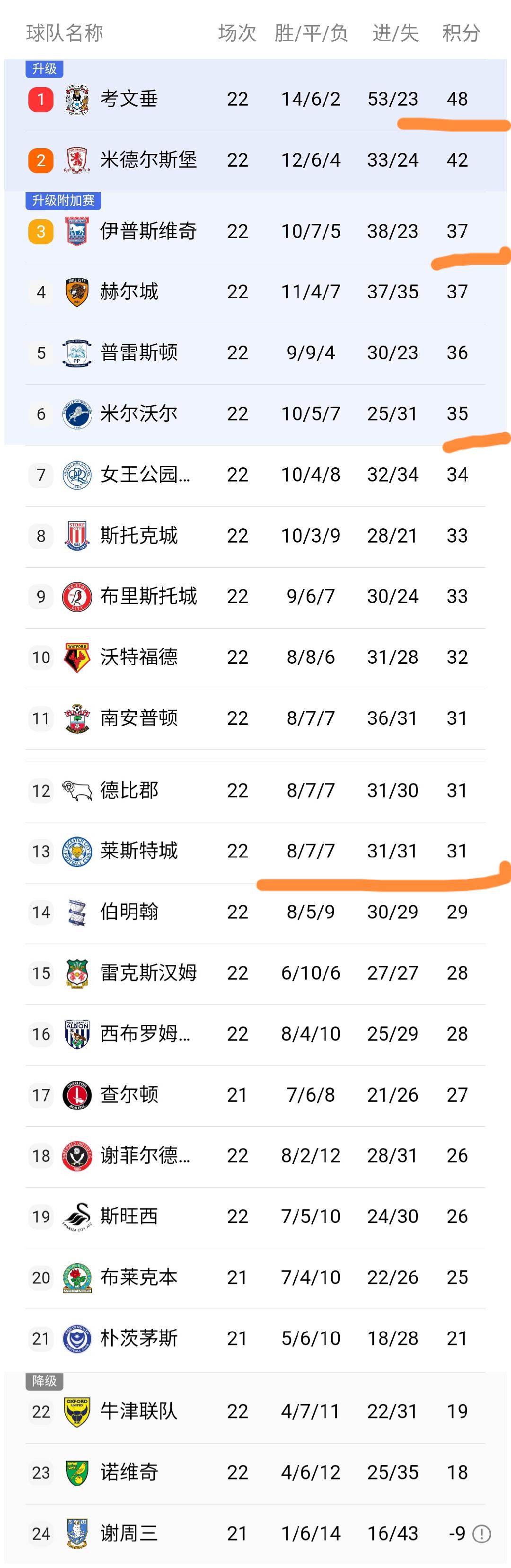
Task: View the 南安普顿 team row
Action: pyautogui.click(x=139, y=718)
